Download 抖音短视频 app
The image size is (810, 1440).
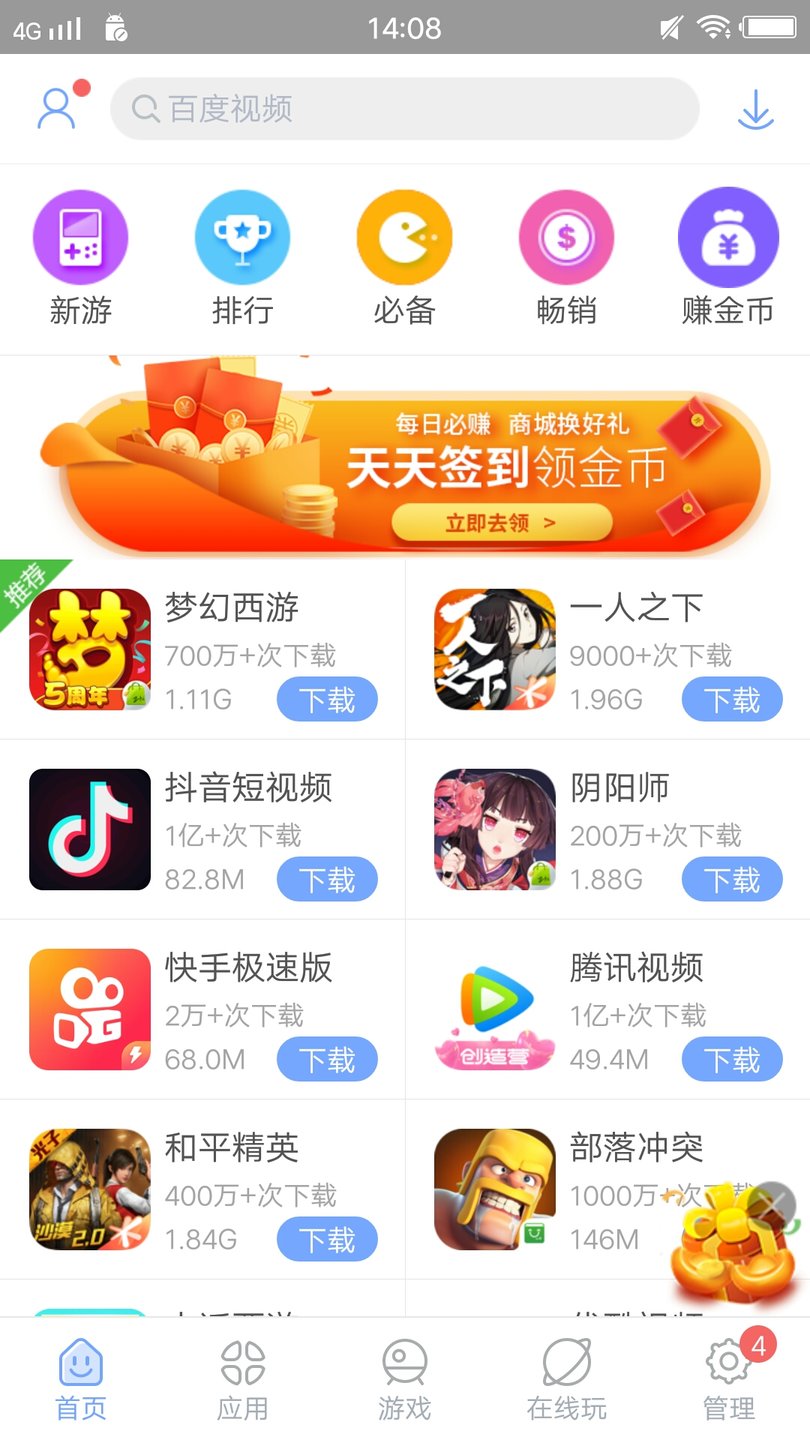point(327,879)
